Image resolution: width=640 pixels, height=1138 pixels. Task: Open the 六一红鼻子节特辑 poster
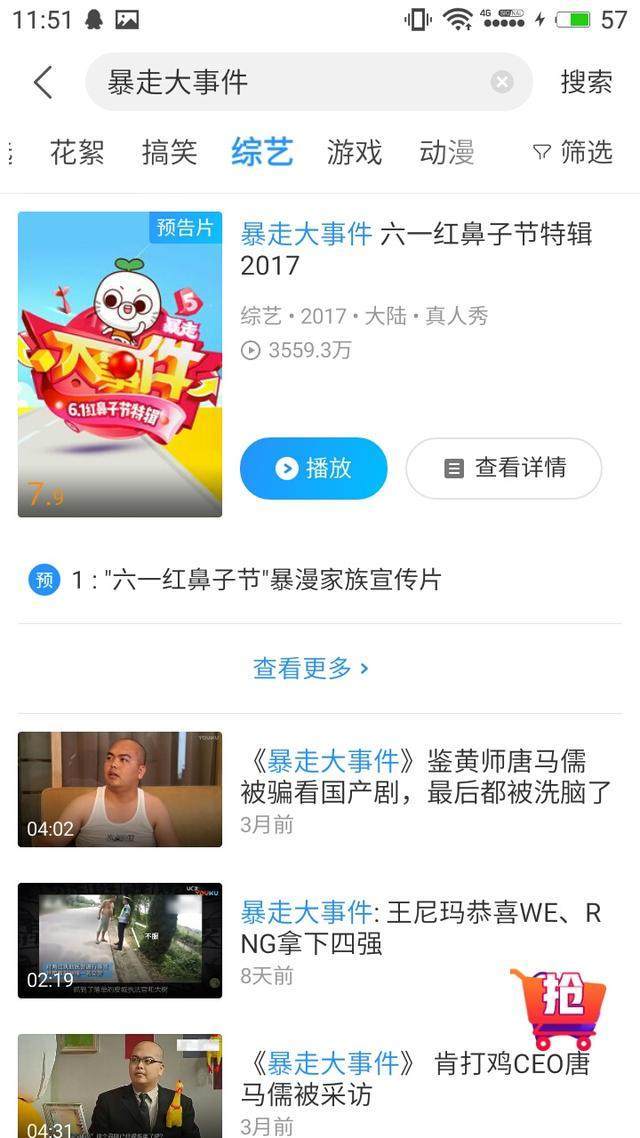(120, 364)
